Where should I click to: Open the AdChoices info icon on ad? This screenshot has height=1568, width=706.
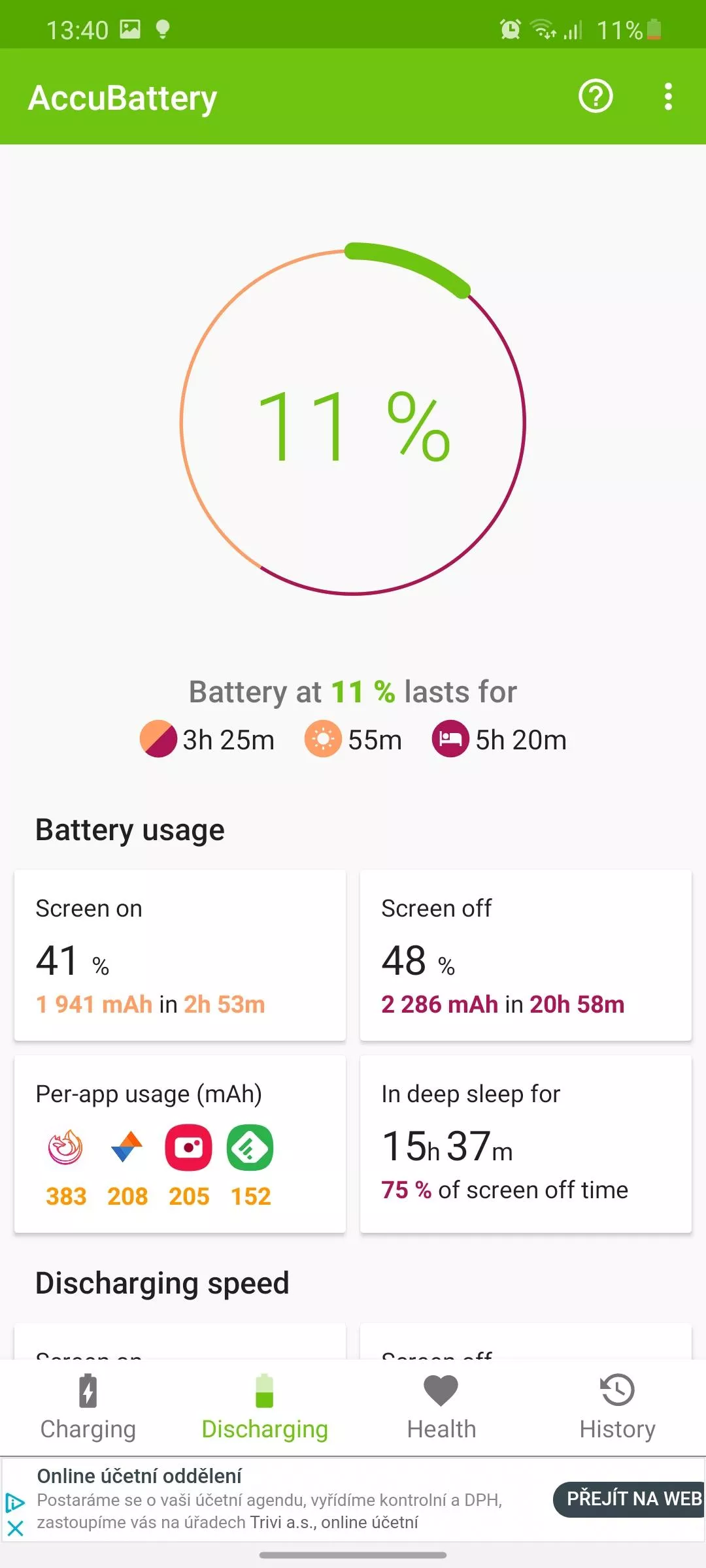coord(15,1503)
